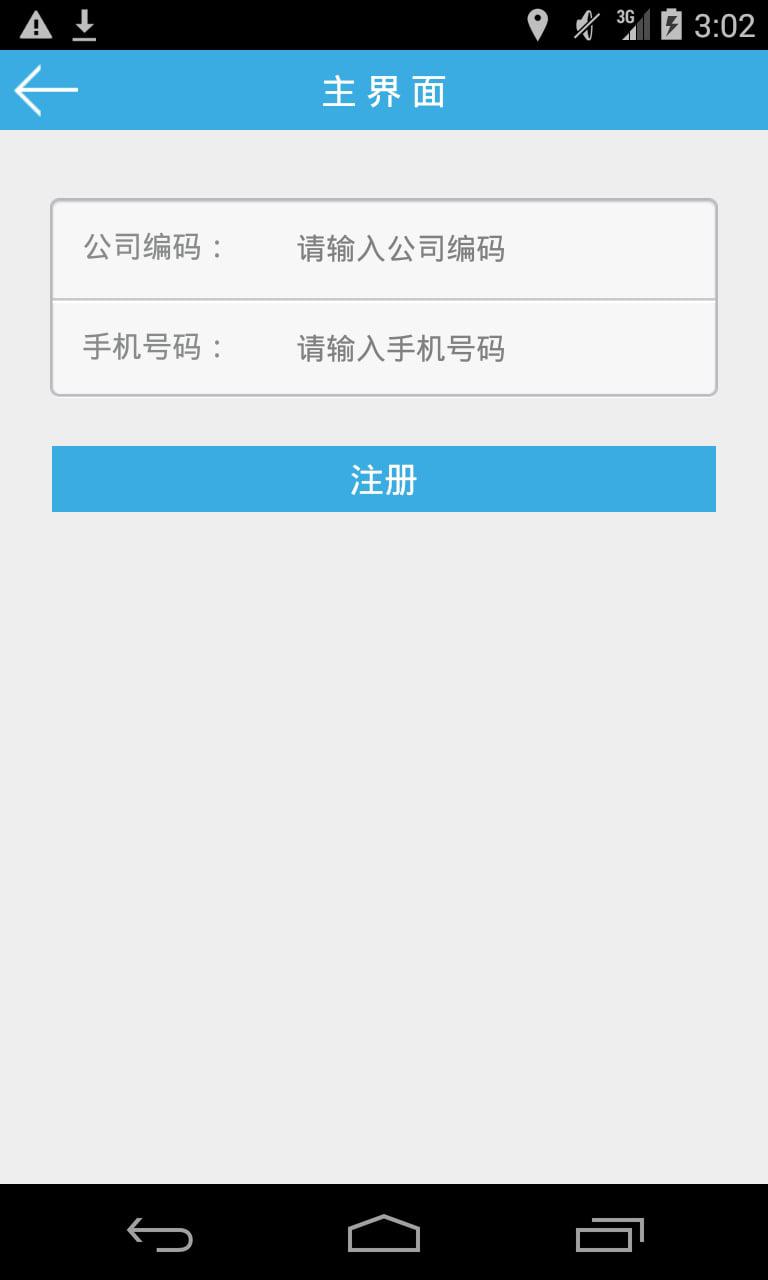This screenshot has width=768, height=1280.
Task: Select the 手机号码 input field
Action: [x=490, y=348]
